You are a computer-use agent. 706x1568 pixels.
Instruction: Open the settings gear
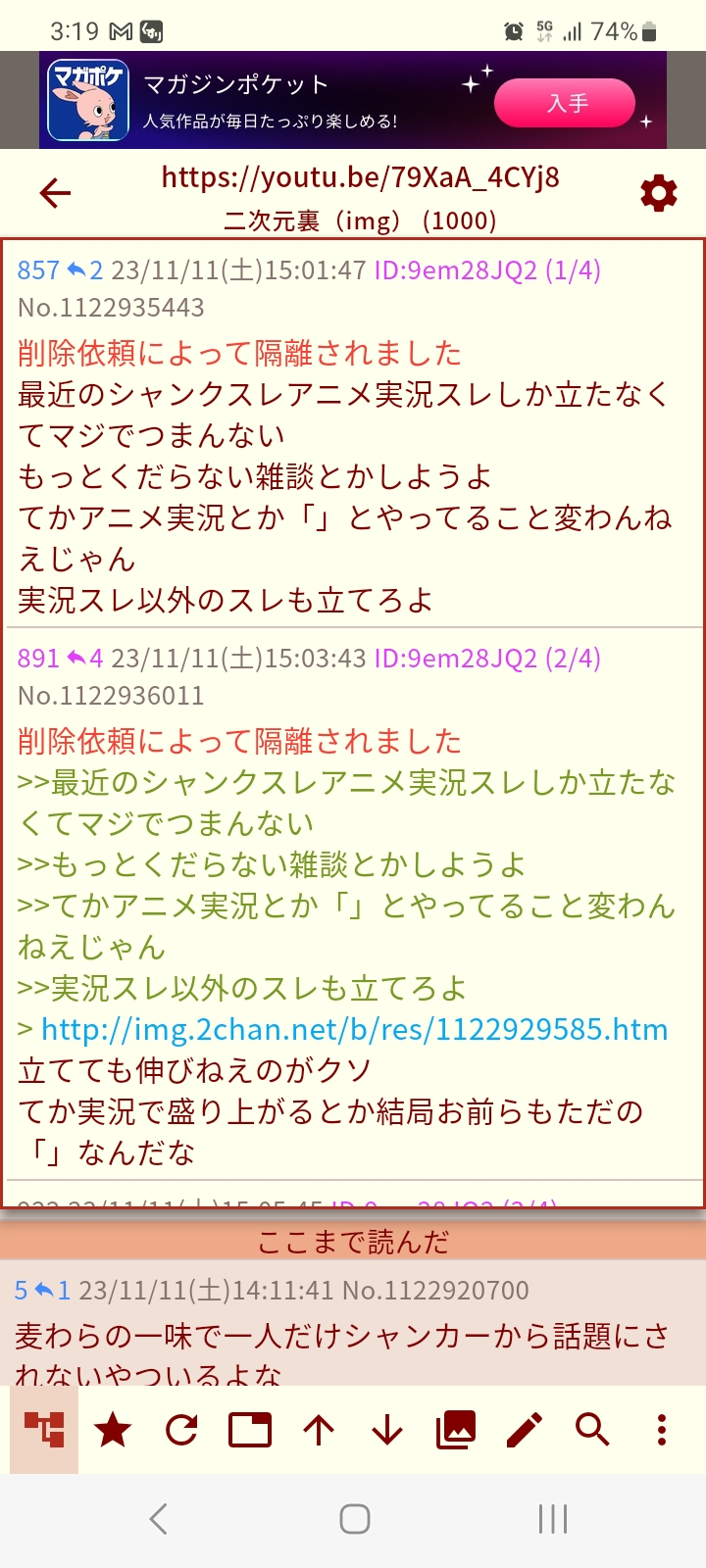click(x=658, y=193)
